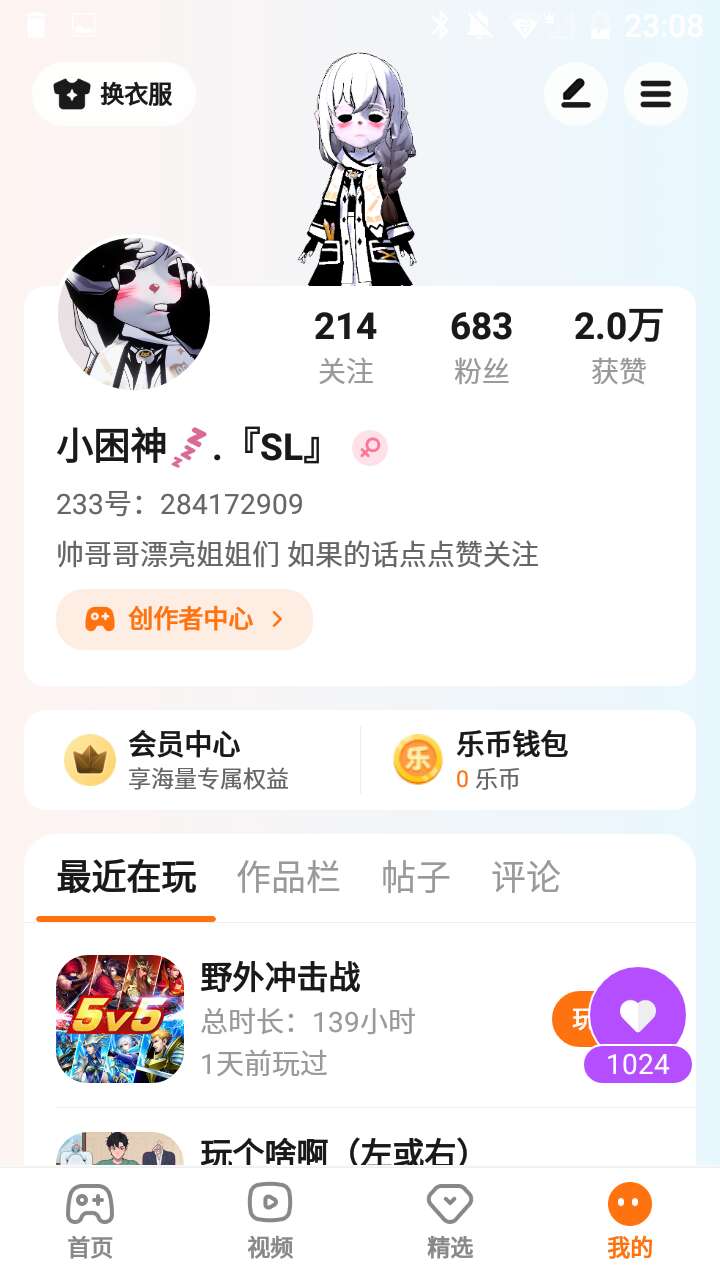Image resolution: width=720 pixels, height=1280 pixels.
Task: View the 214 关注 following list
Action: 345,347
